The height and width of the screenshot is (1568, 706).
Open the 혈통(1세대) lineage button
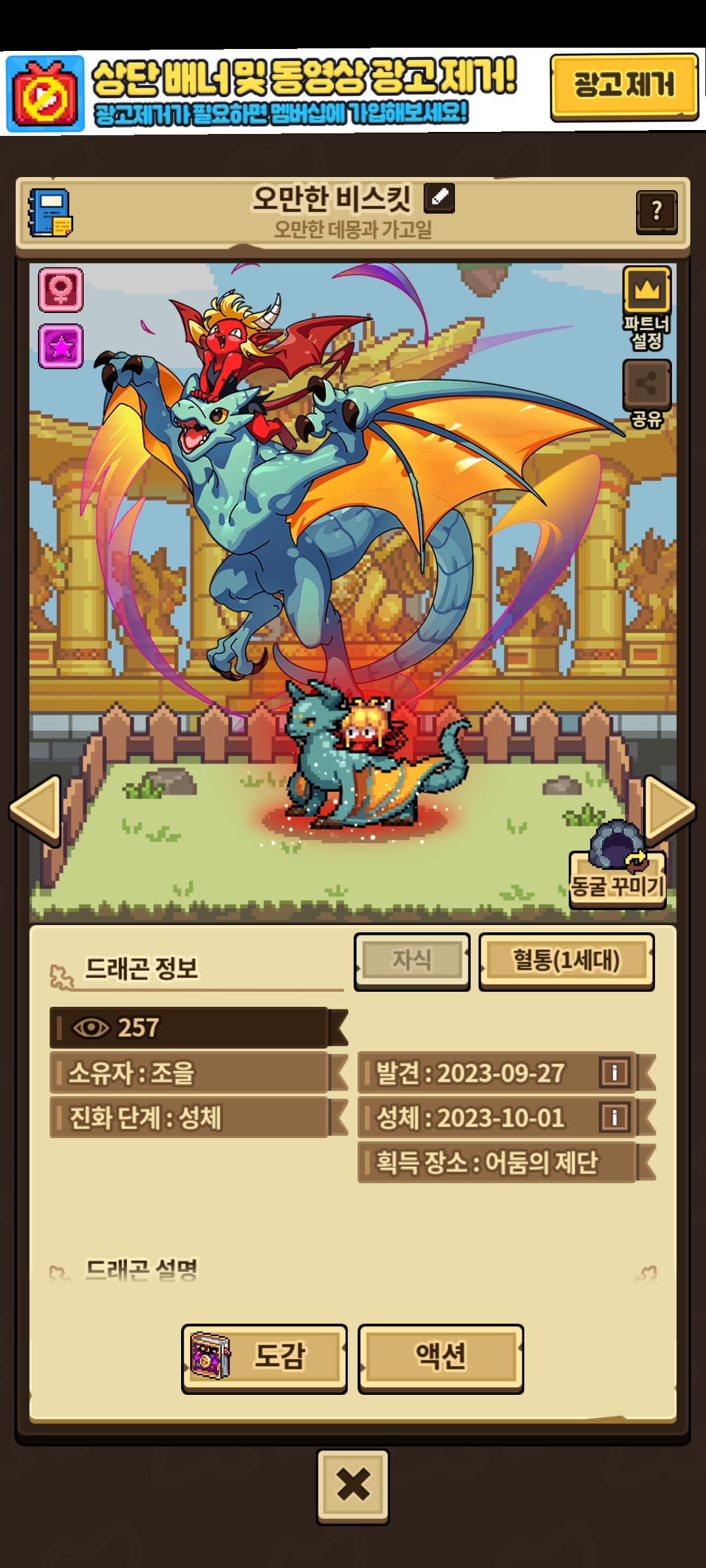(566, 960)
